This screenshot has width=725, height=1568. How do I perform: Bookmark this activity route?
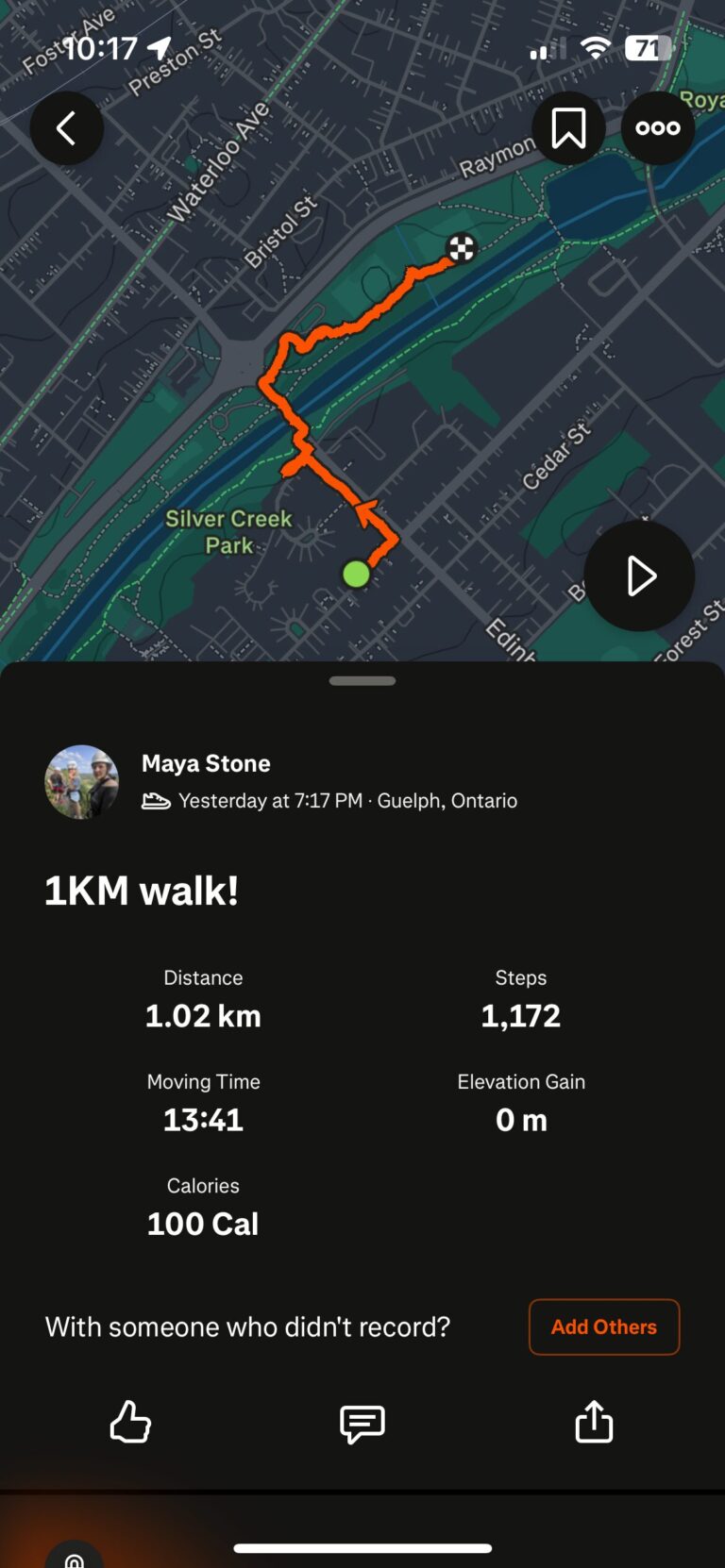(568, 128)
